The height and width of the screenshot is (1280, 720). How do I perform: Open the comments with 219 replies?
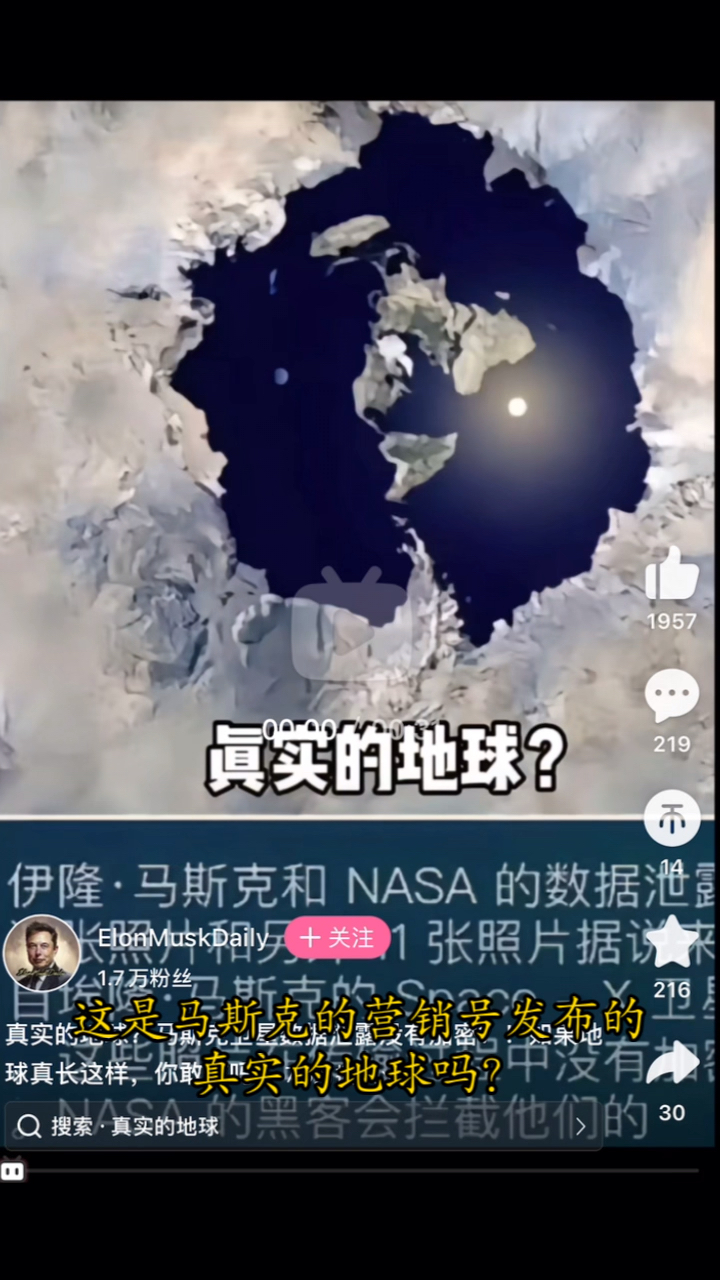pos(671,696)
